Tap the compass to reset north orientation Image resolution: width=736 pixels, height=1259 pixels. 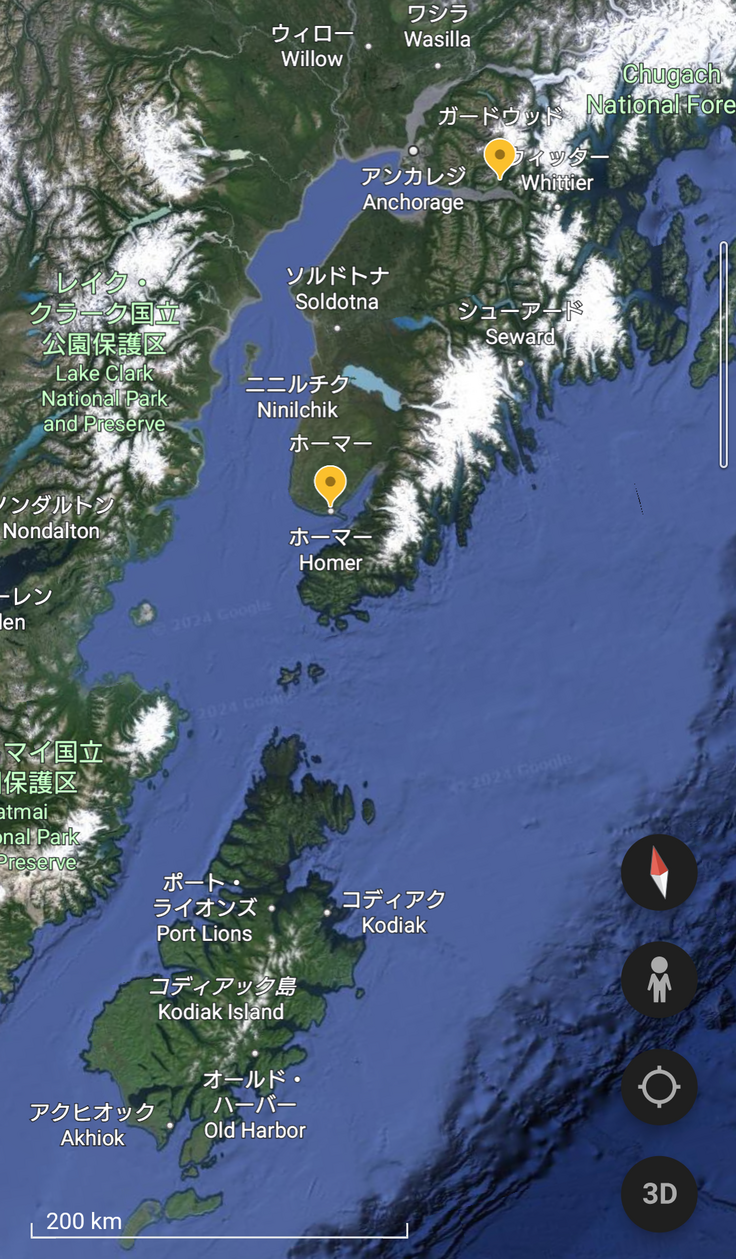[x=659, y=873]
